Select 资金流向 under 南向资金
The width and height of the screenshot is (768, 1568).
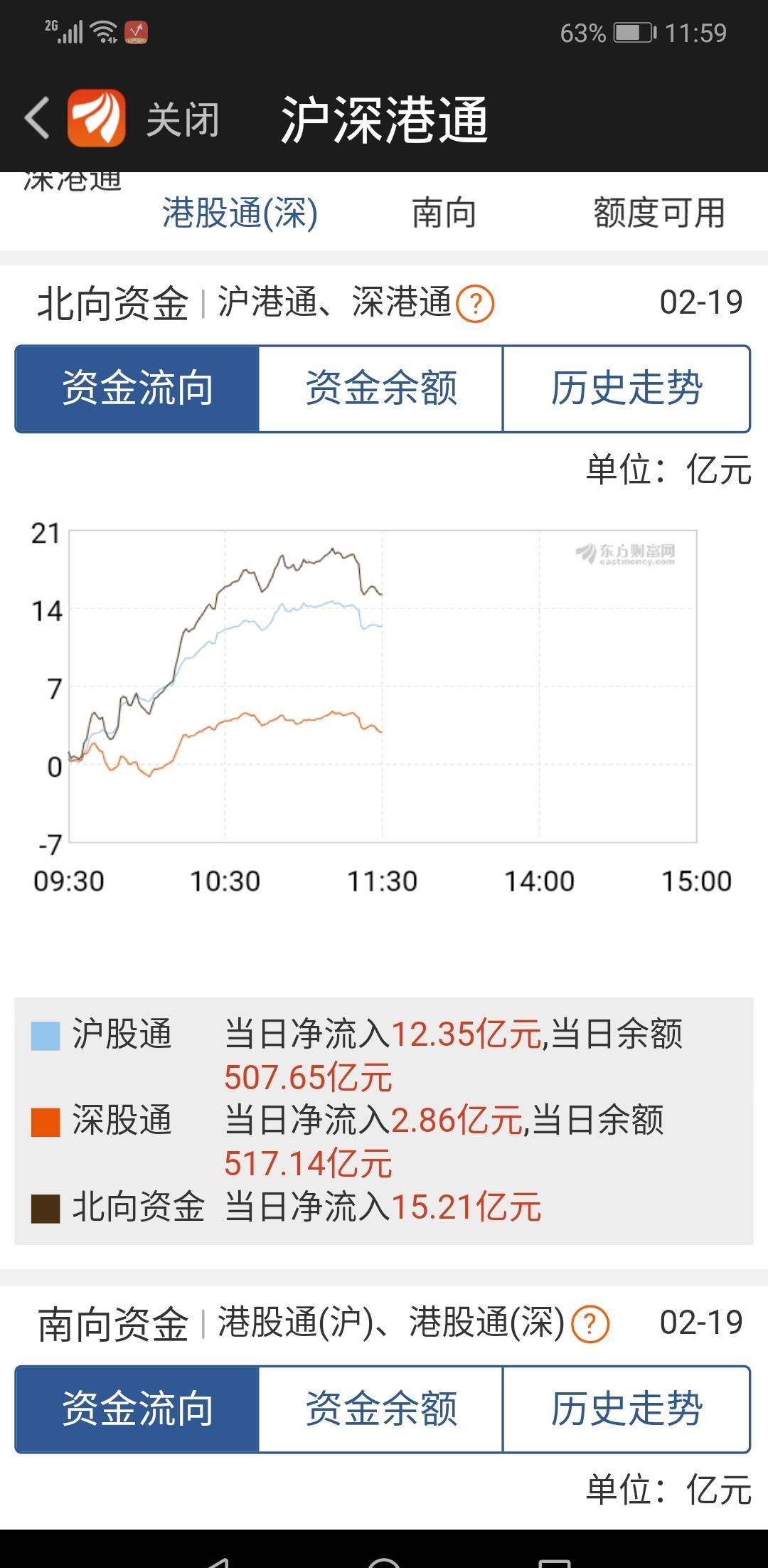pos(137,1409)
